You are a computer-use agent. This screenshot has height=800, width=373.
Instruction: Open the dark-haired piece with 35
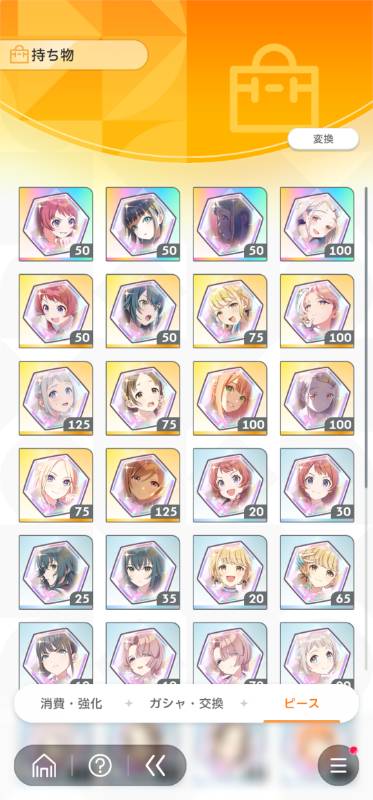point(143,572)
